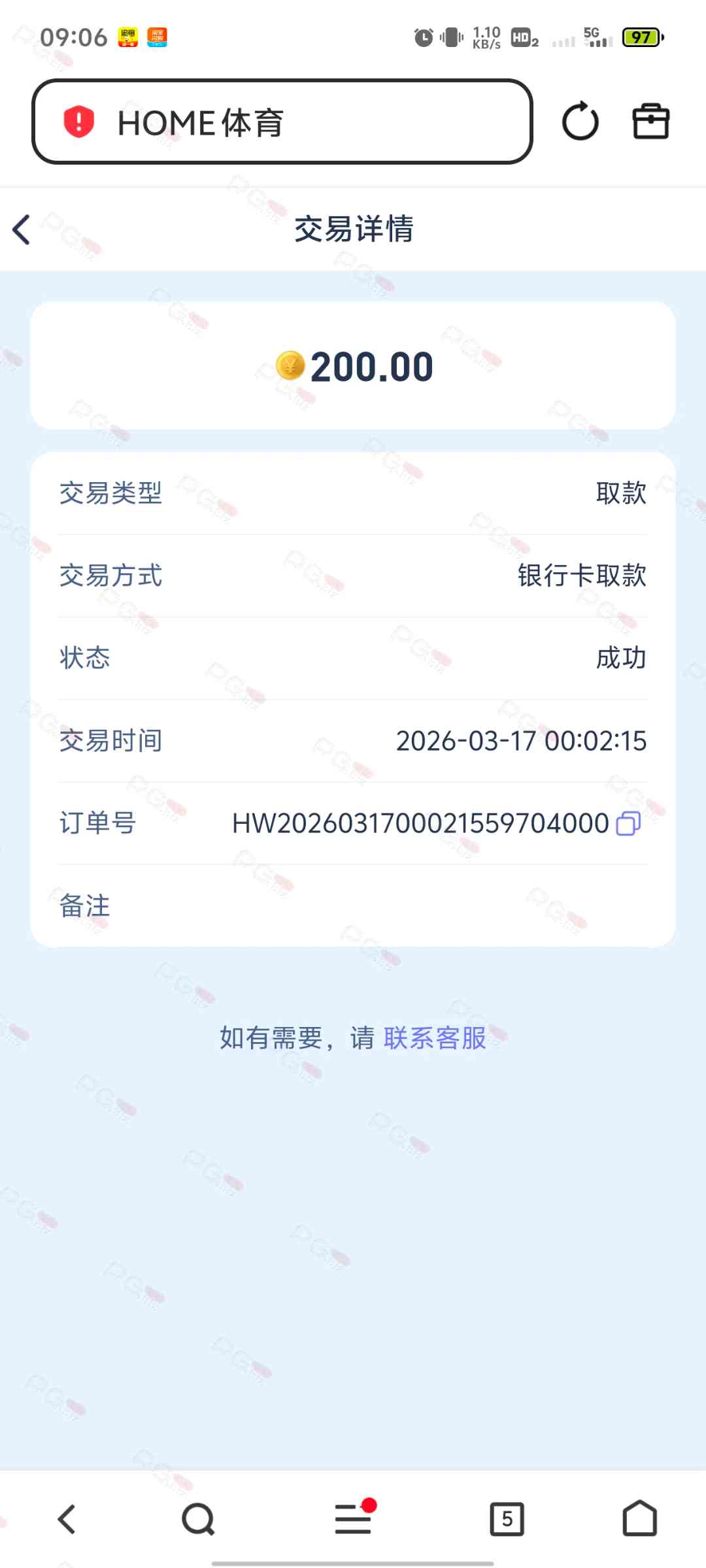Go back from the 交易详情 page
The height and width of the screenshot is (1568, 706).
22,230
